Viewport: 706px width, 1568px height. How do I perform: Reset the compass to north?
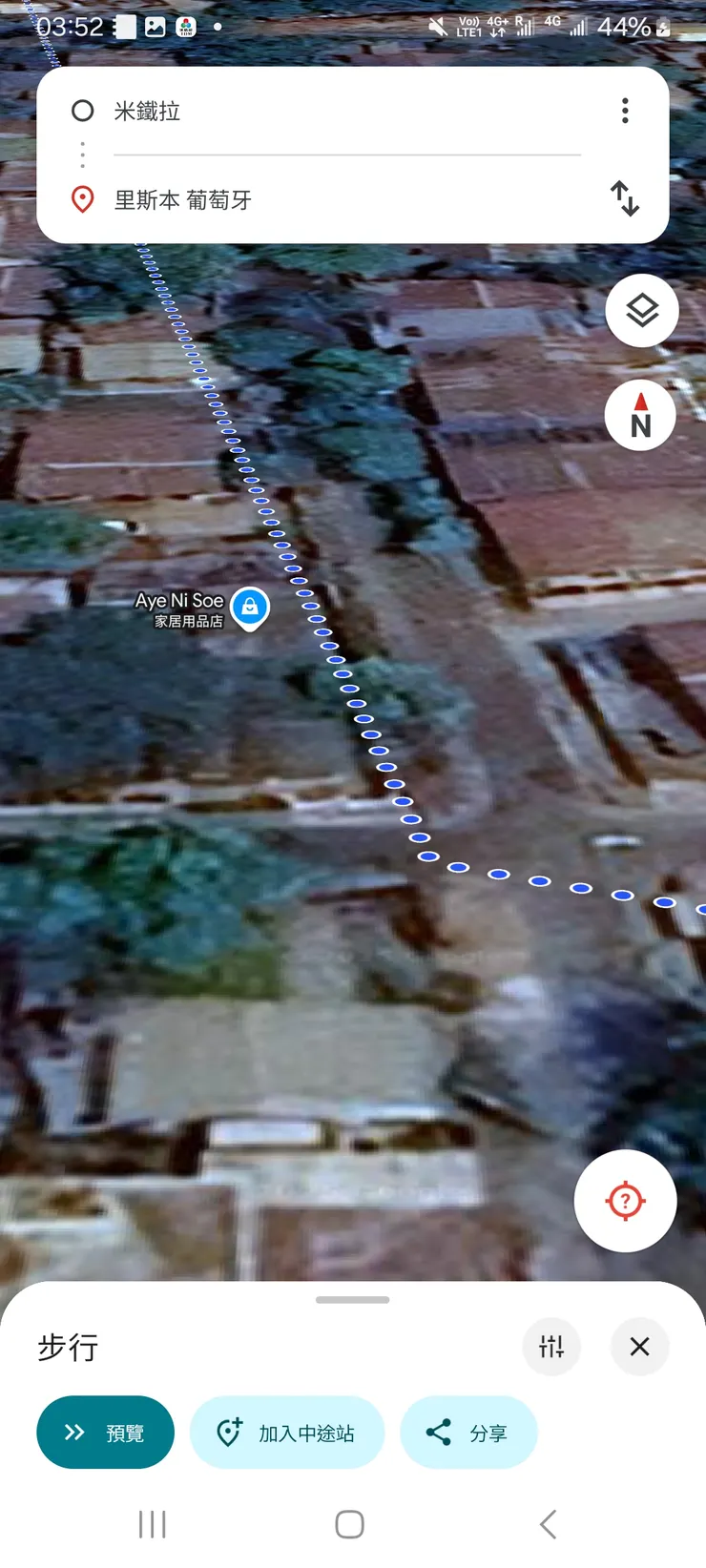(x=640, y=416)
